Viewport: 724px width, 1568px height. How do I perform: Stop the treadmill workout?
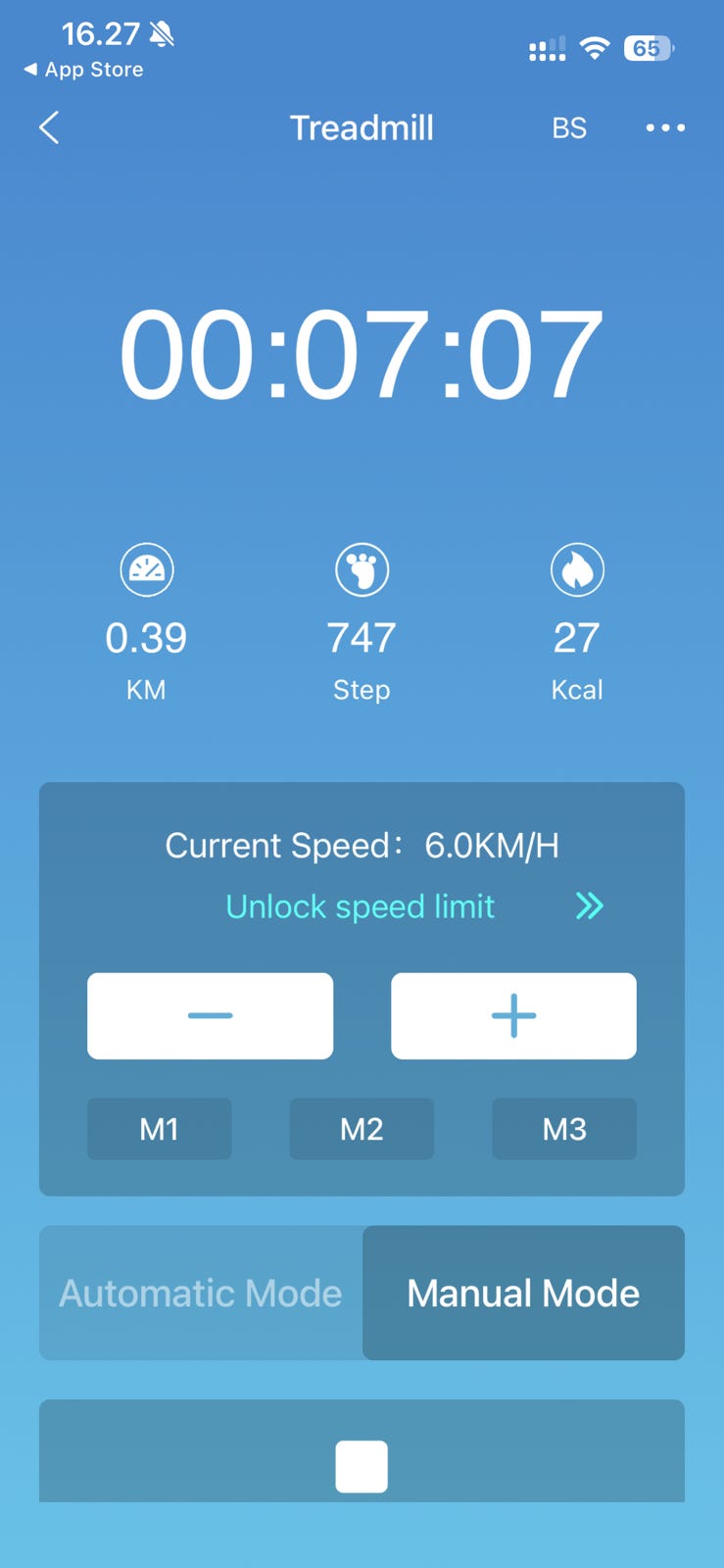click(362, 1466)
